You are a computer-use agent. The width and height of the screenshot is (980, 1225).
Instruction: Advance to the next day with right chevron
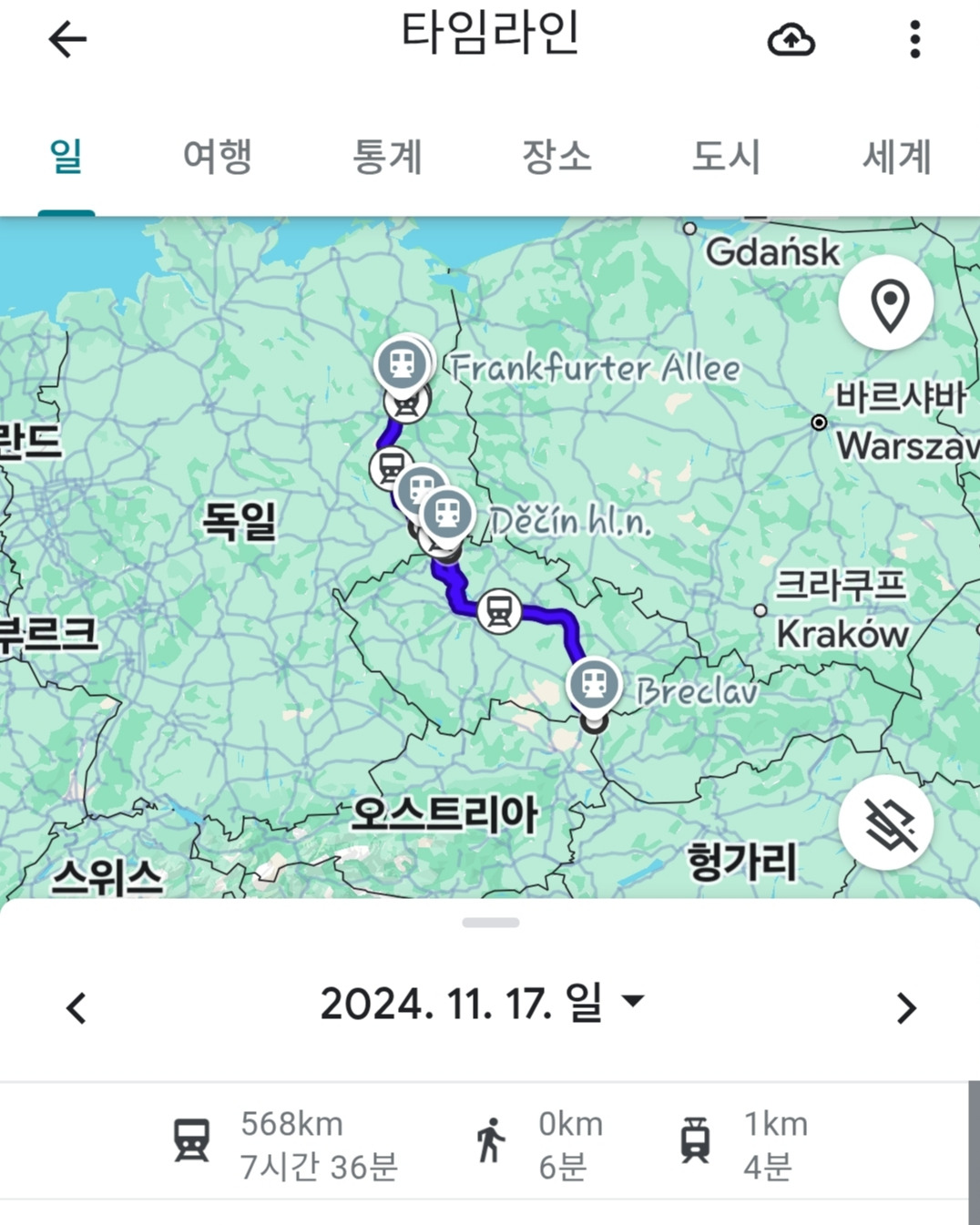click(905, 1008)
